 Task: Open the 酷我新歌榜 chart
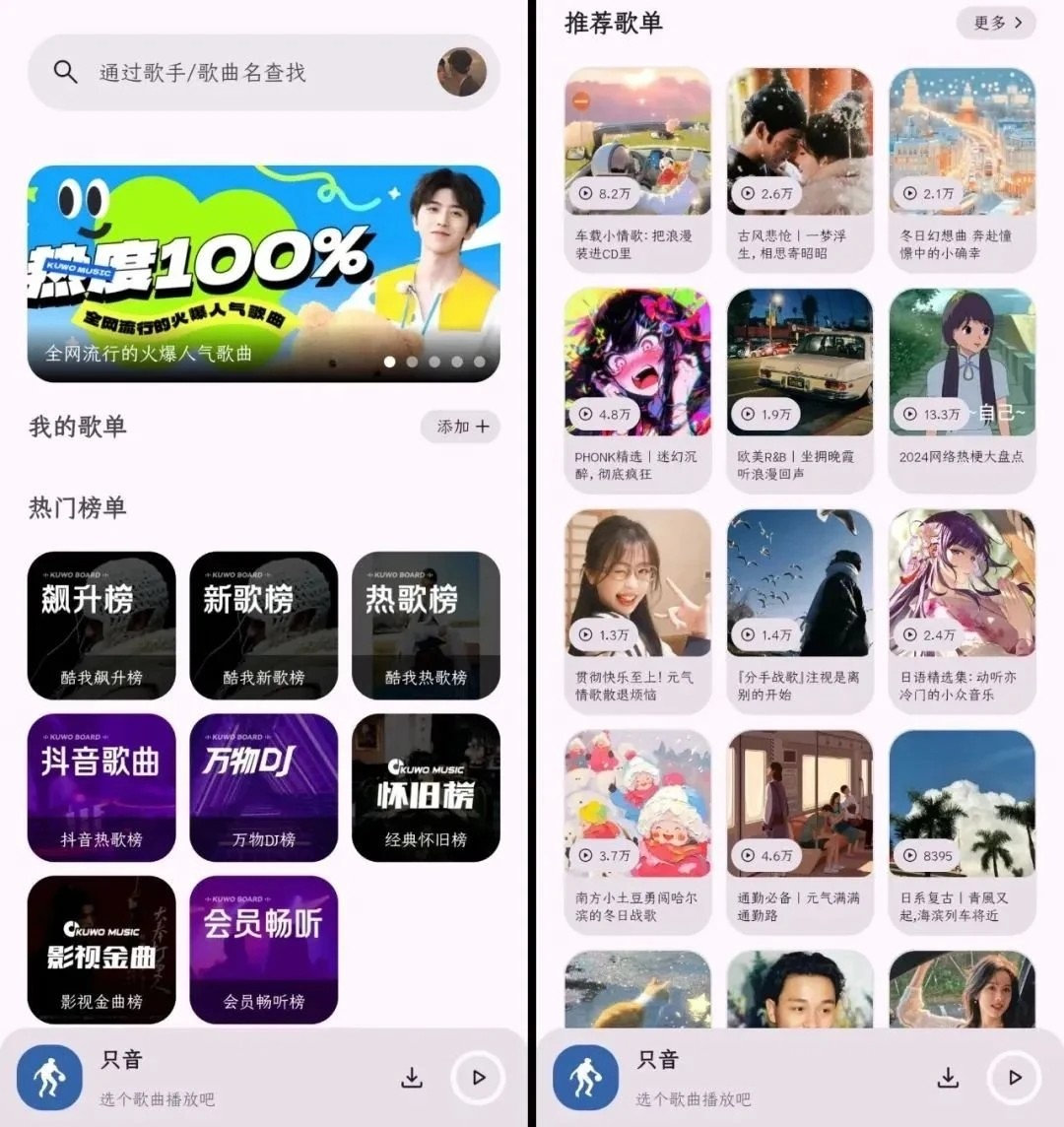263,625
